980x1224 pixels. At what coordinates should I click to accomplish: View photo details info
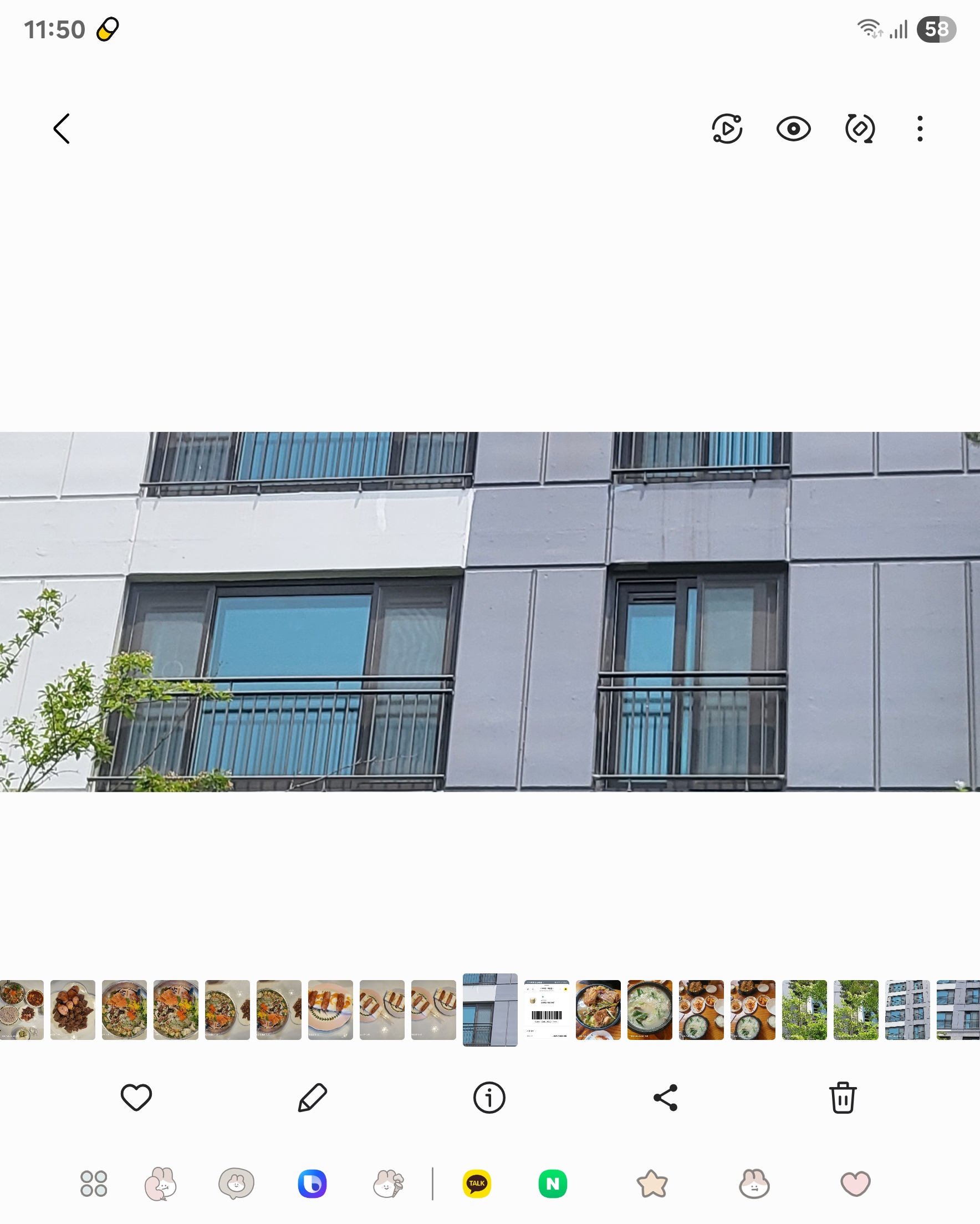tap(489, 1098)
